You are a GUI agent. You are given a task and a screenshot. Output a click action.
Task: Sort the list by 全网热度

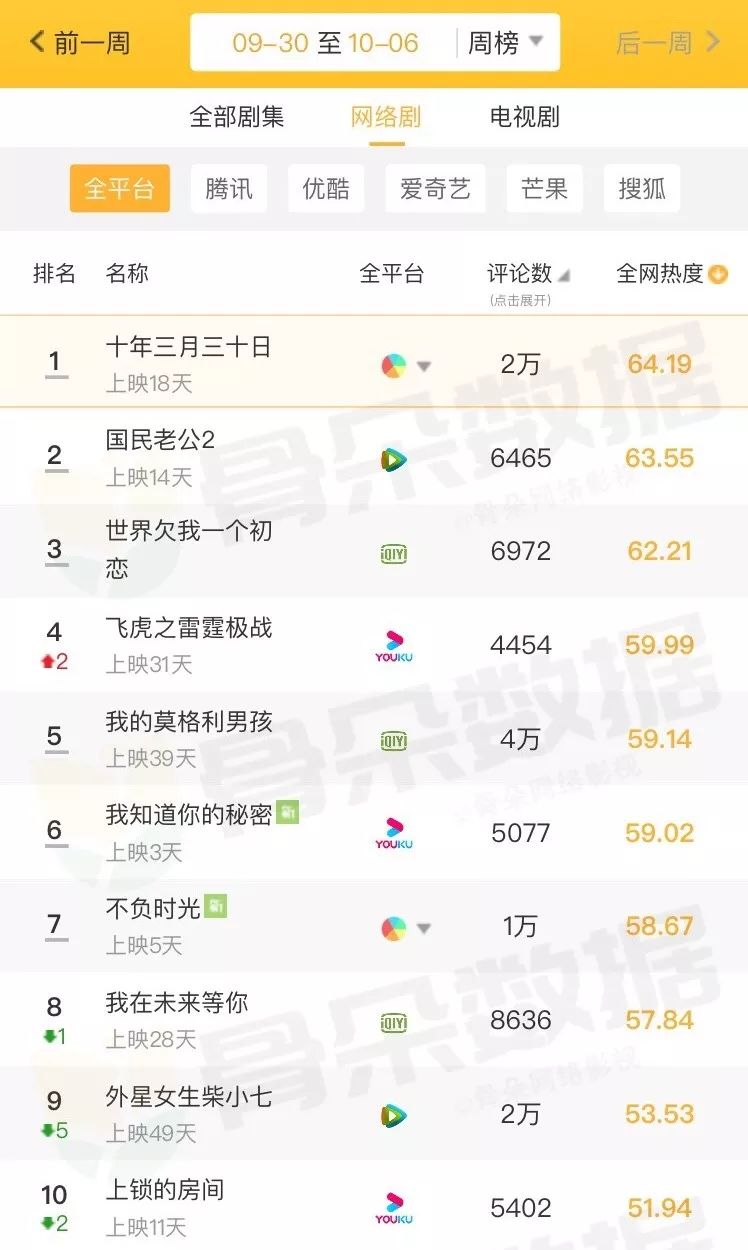tap(671, 274)
